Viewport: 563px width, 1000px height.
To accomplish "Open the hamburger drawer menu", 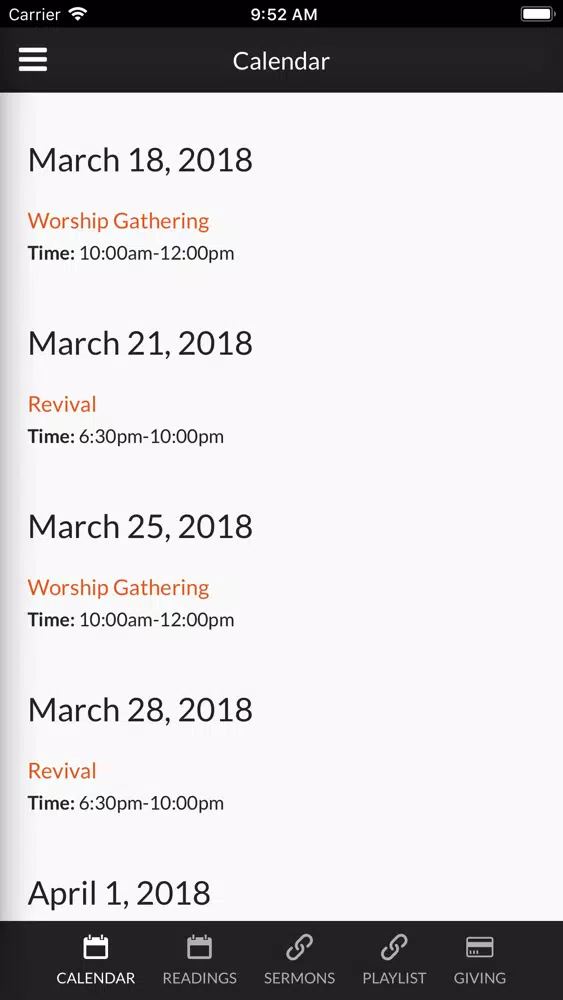I will pos(33,61).
